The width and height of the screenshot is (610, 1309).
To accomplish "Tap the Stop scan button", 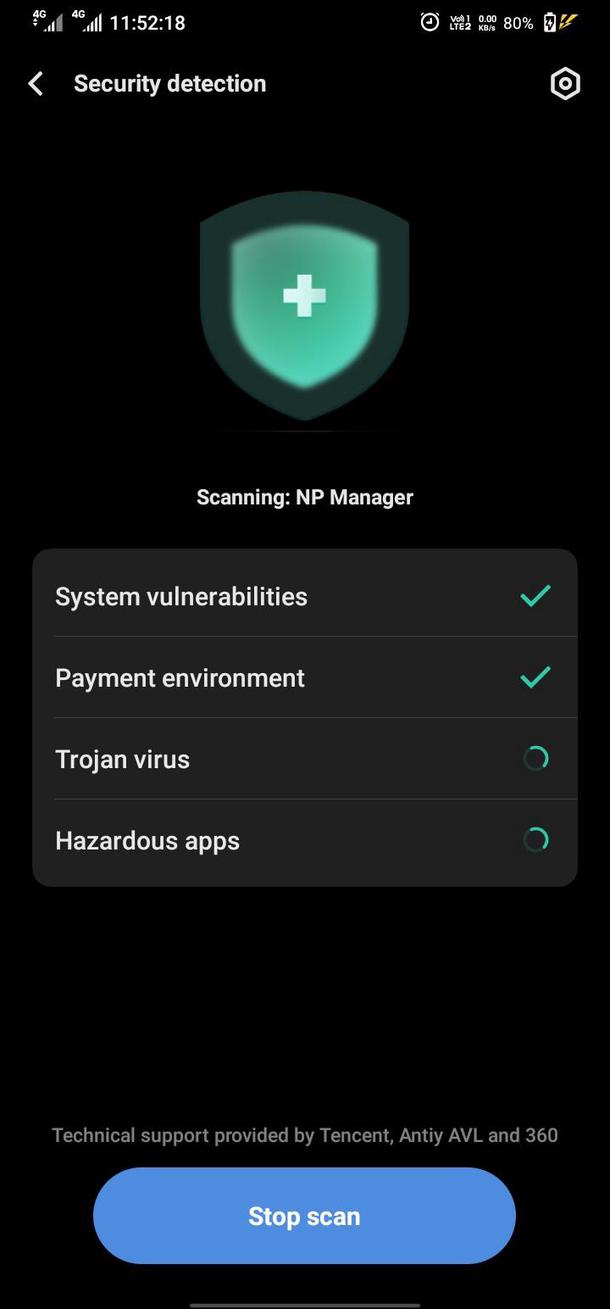I will pyautogui.click(x=304, y=1216).
